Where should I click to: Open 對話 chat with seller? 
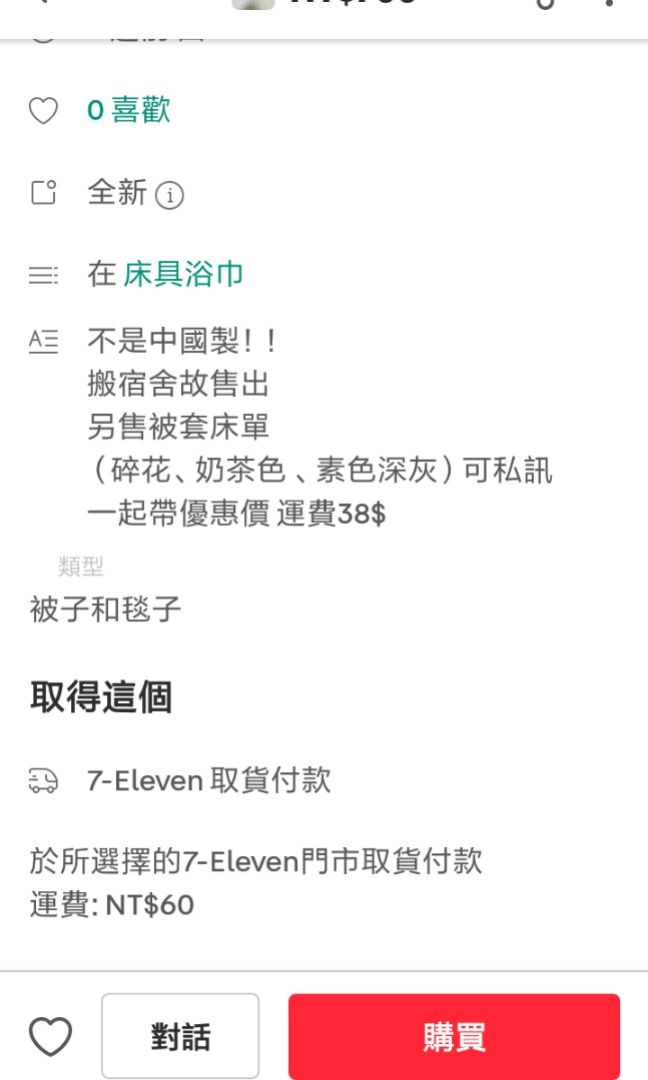[x=180, y=1036]
